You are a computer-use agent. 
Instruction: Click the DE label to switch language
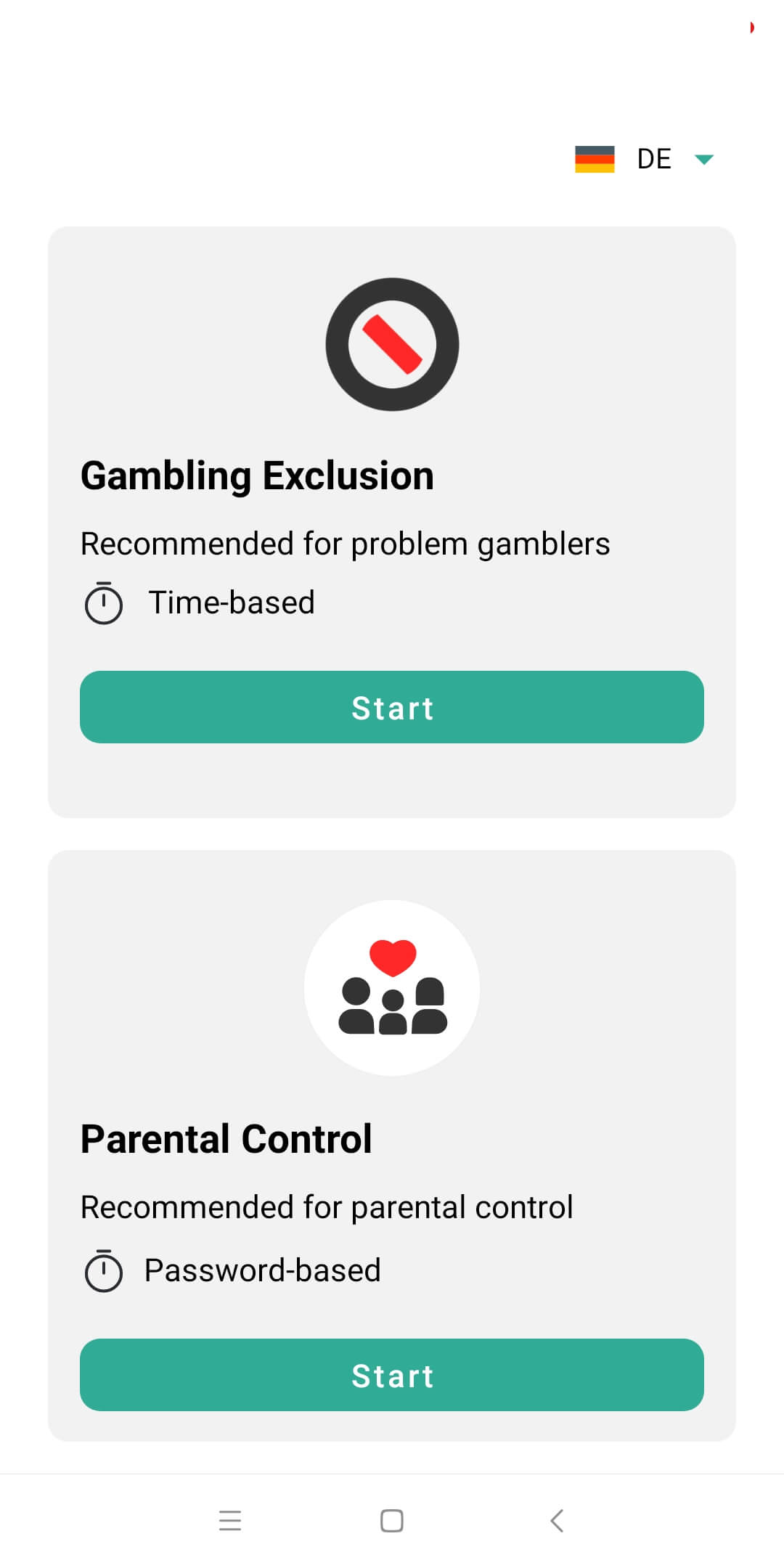coord(652,158)
